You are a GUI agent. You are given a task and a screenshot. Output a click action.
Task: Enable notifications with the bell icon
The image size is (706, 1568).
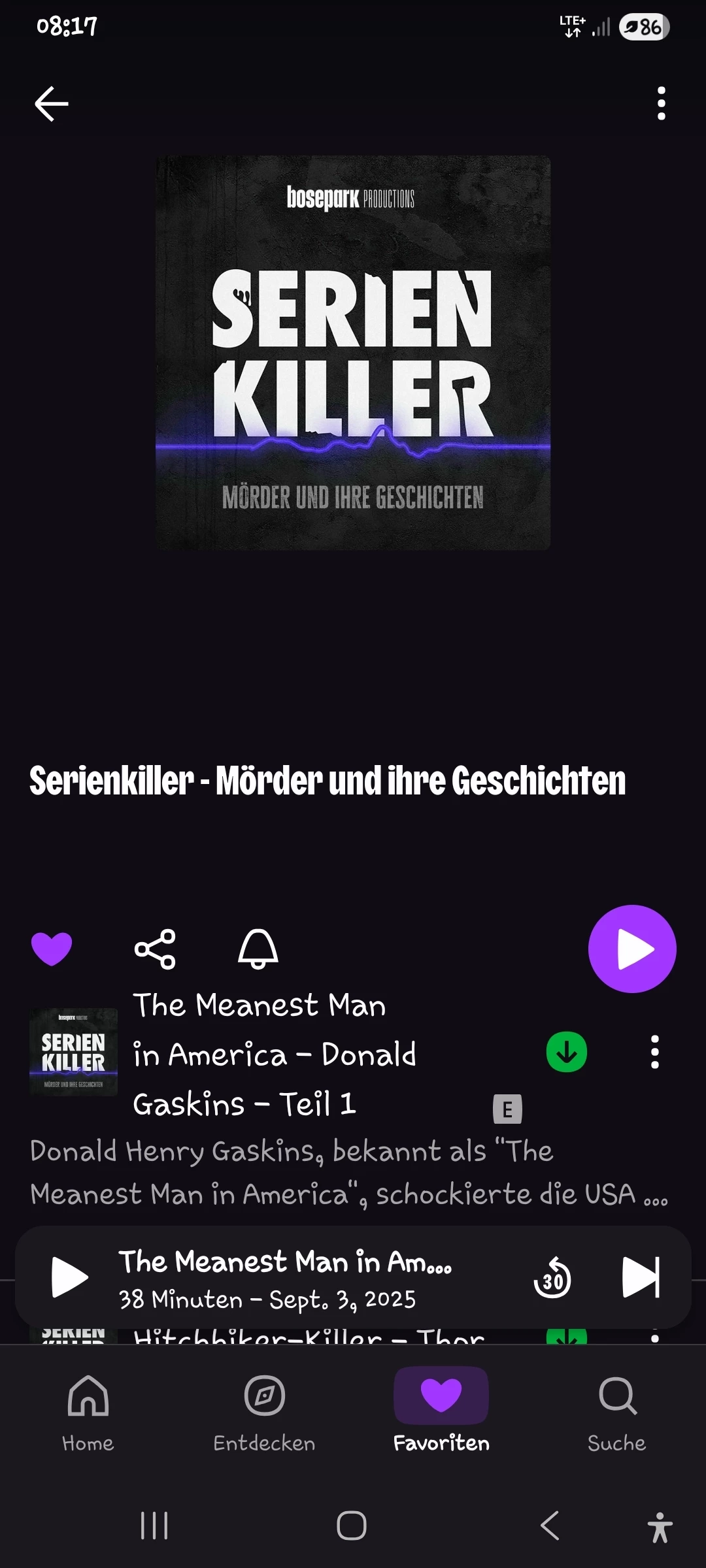click(x=258, y=949)
